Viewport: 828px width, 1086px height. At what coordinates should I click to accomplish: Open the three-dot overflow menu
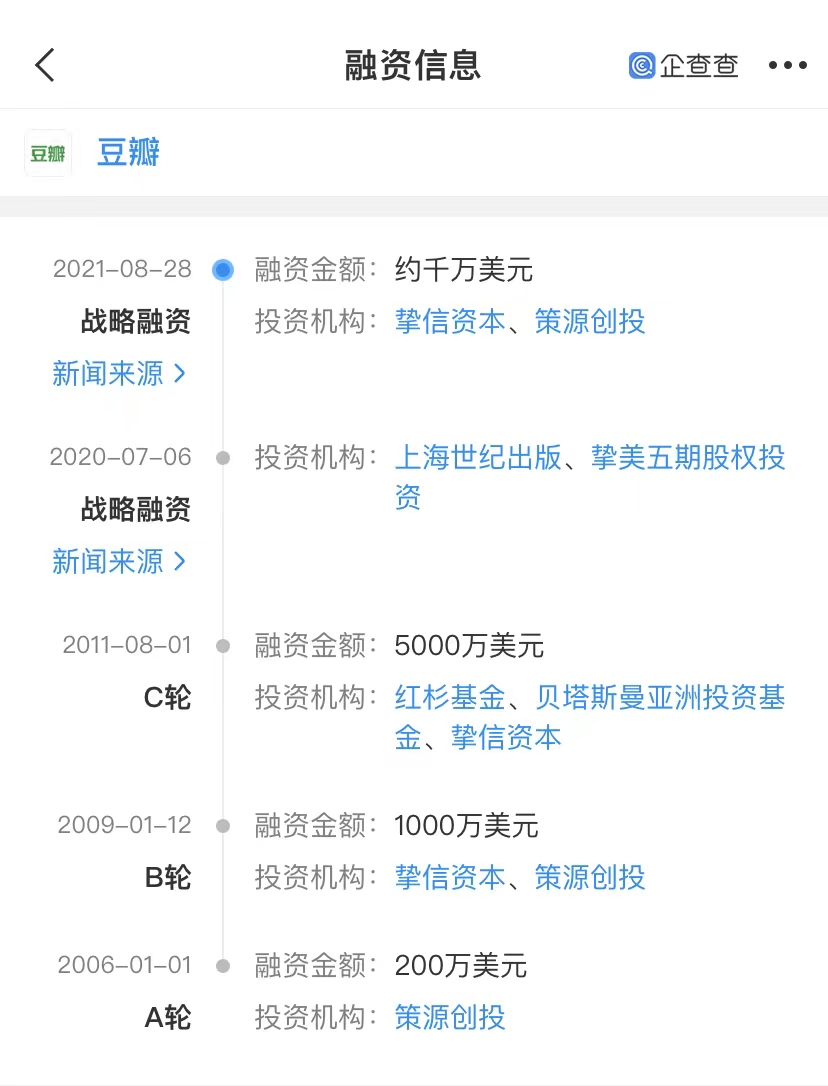click(787, 66)
